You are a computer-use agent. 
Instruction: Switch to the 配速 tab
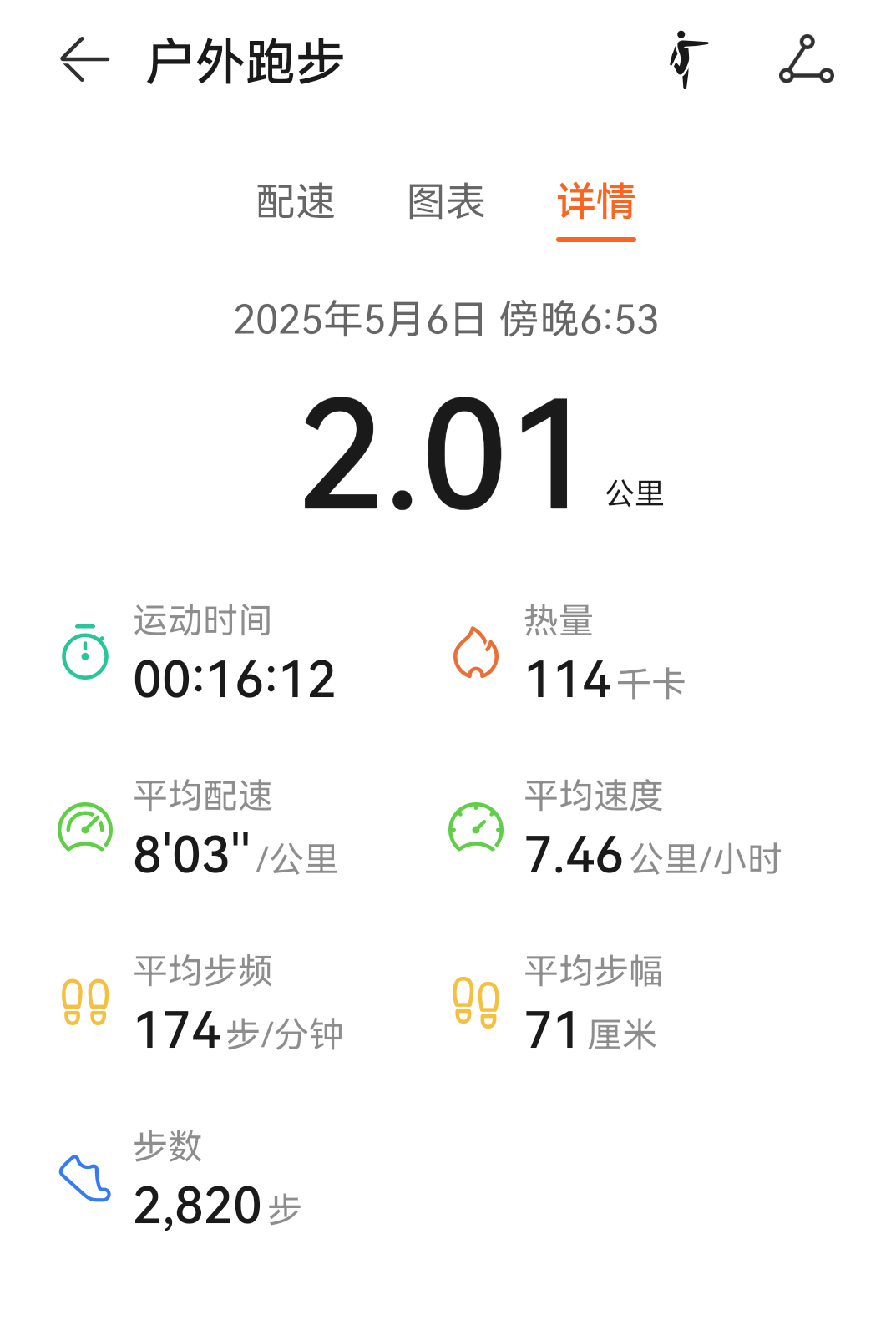[x=296, y=202]
